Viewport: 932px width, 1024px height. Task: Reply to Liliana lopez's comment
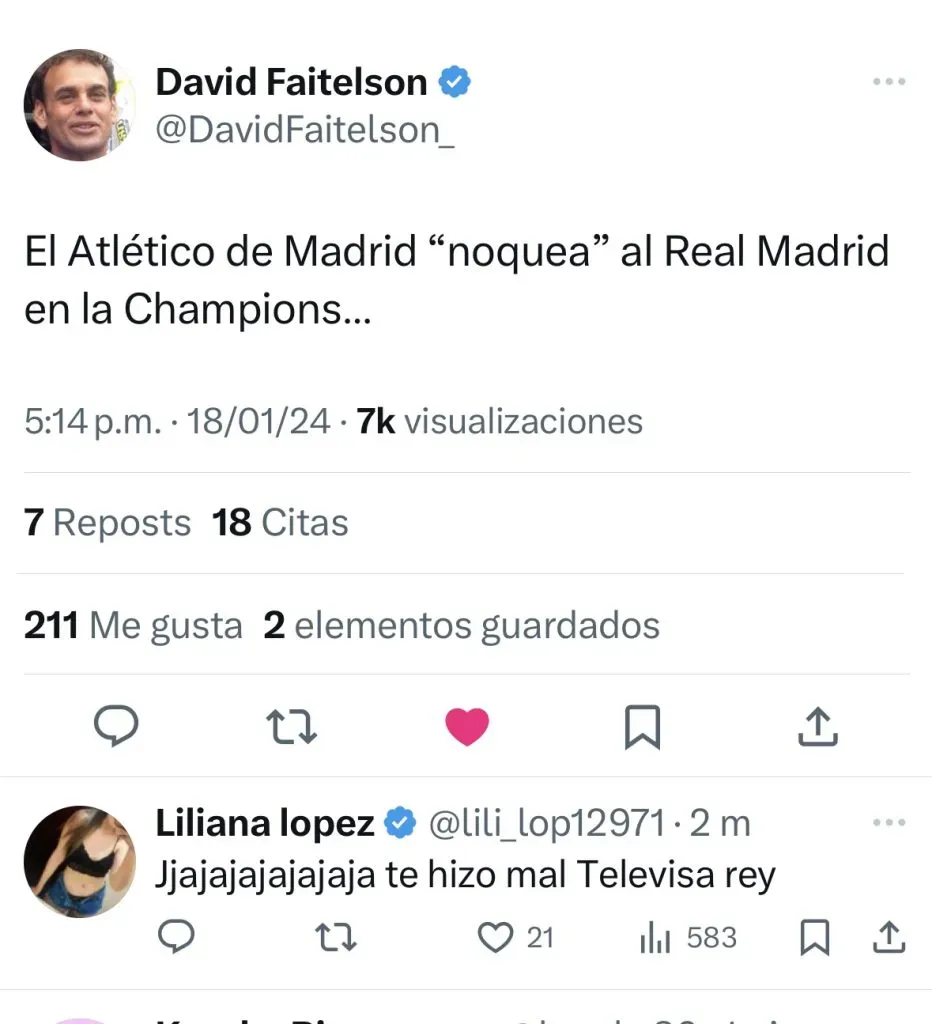pyautogui.click(x=176, y=937)
